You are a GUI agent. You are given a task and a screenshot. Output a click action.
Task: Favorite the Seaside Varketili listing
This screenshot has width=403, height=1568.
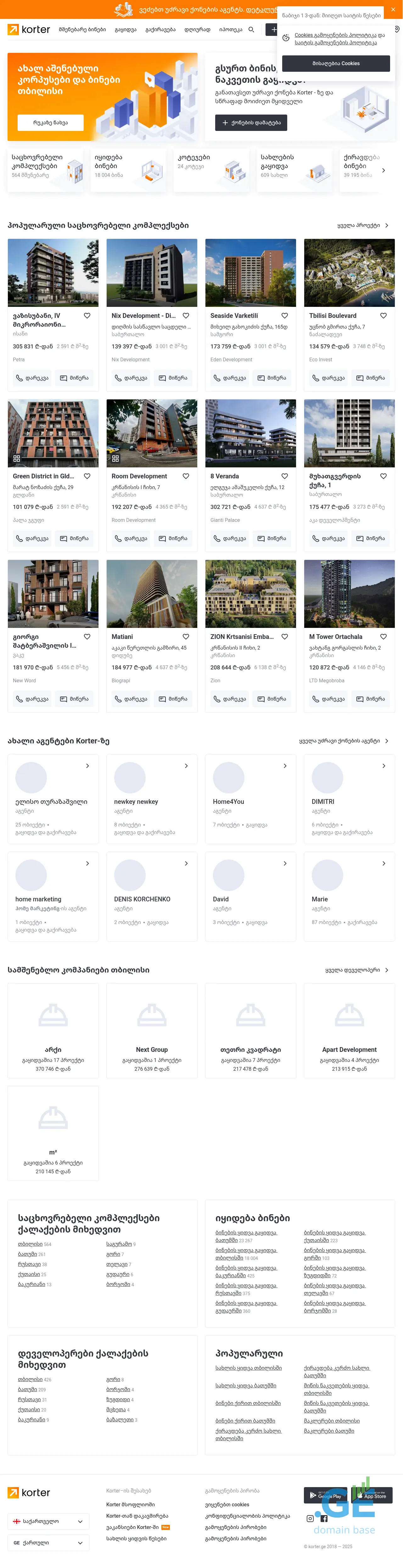[284, 315]
